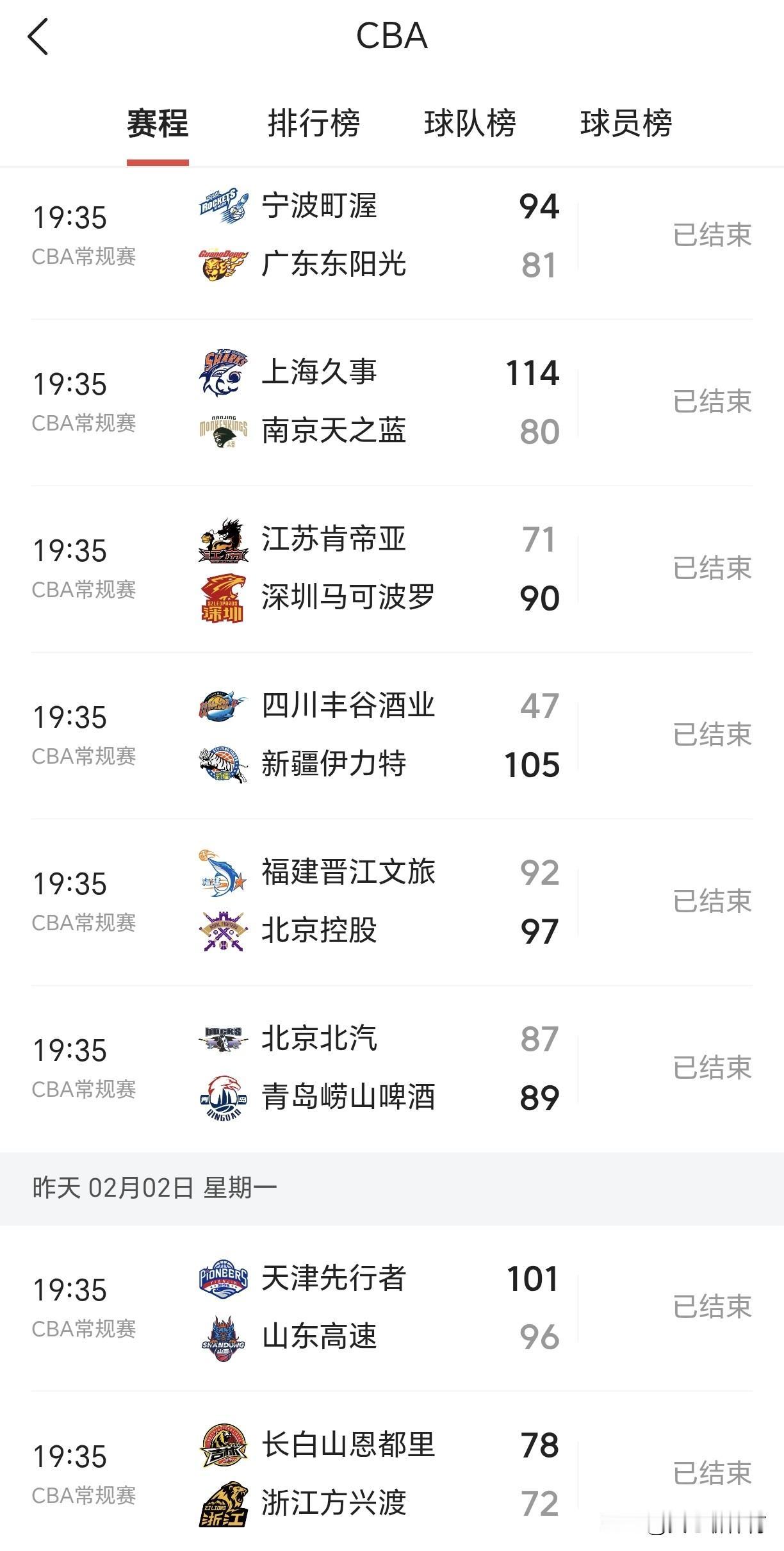Viewport: 784px width, 1551px height.
Task: Select the Shenzhen Leopards logo
Action: pyautogui.click(x=222, y=599)
